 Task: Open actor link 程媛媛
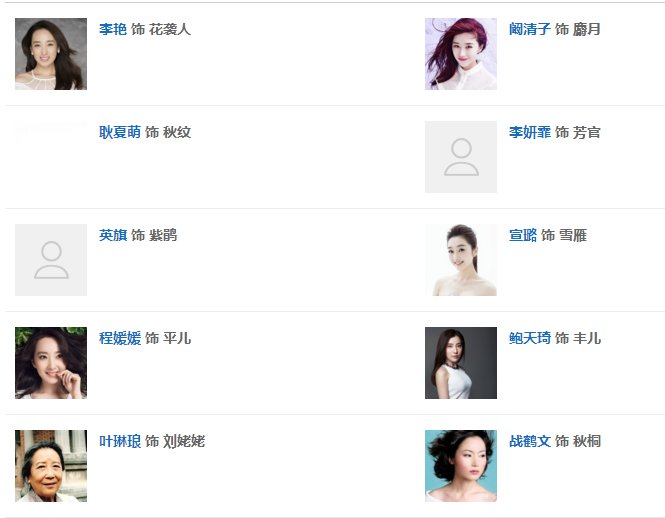(119, 338)
